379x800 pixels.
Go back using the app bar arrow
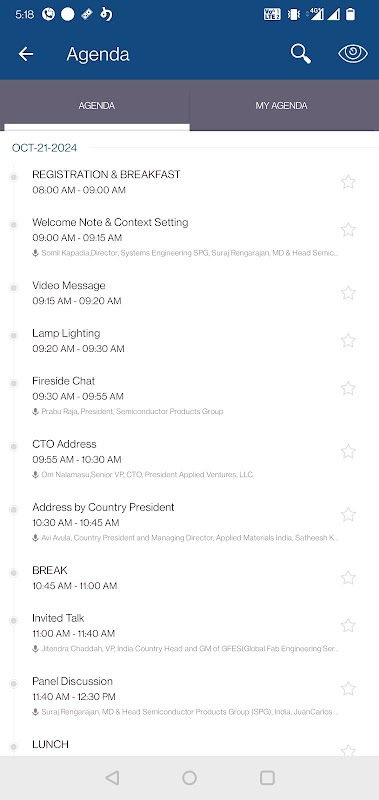pyautogui.click(x=26, y=54)
